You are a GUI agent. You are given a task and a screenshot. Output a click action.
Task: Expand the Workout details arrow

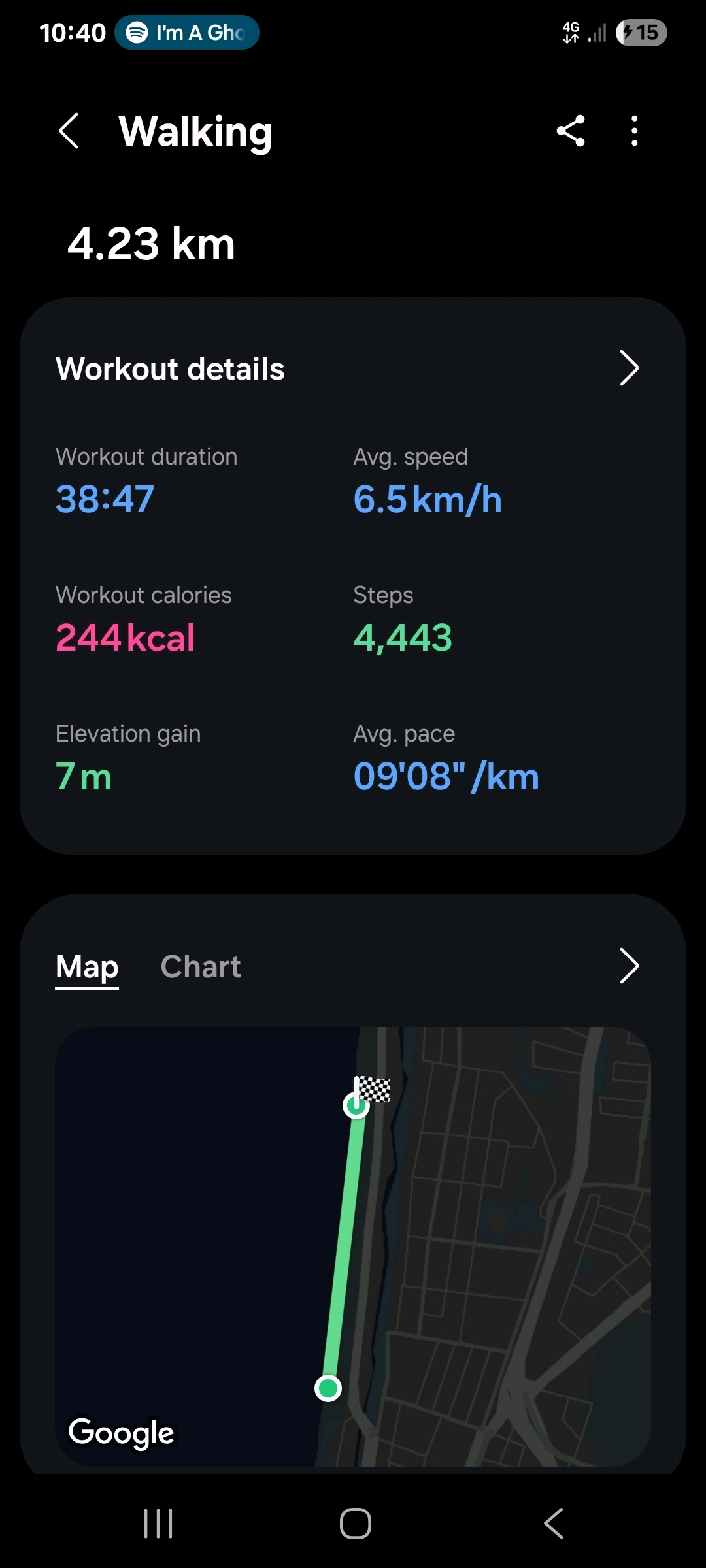(x=628, y=368)
